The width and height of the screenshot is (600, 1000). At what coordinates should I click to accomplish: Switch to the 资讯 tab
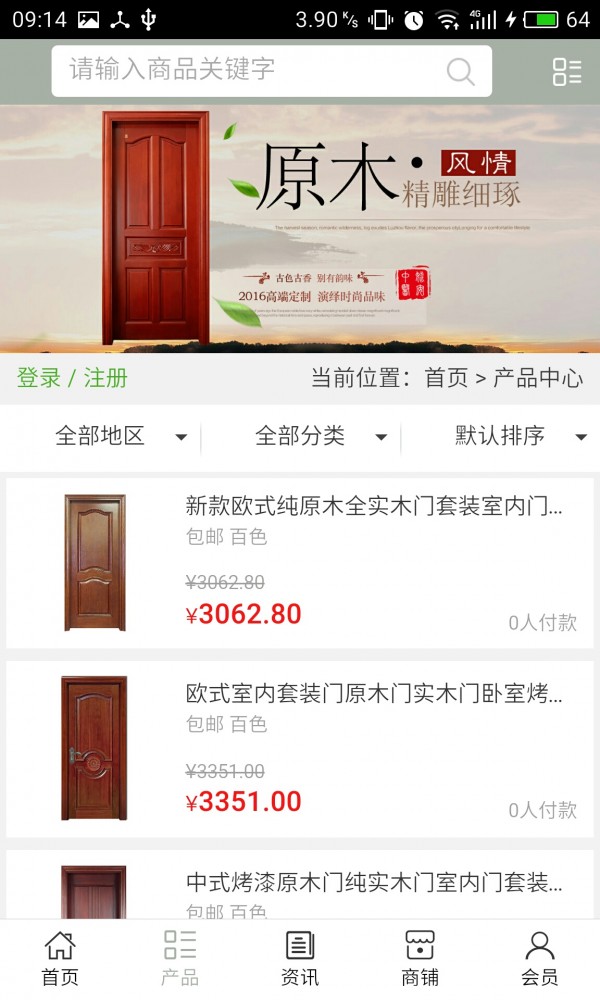click(x=300, y=958)
